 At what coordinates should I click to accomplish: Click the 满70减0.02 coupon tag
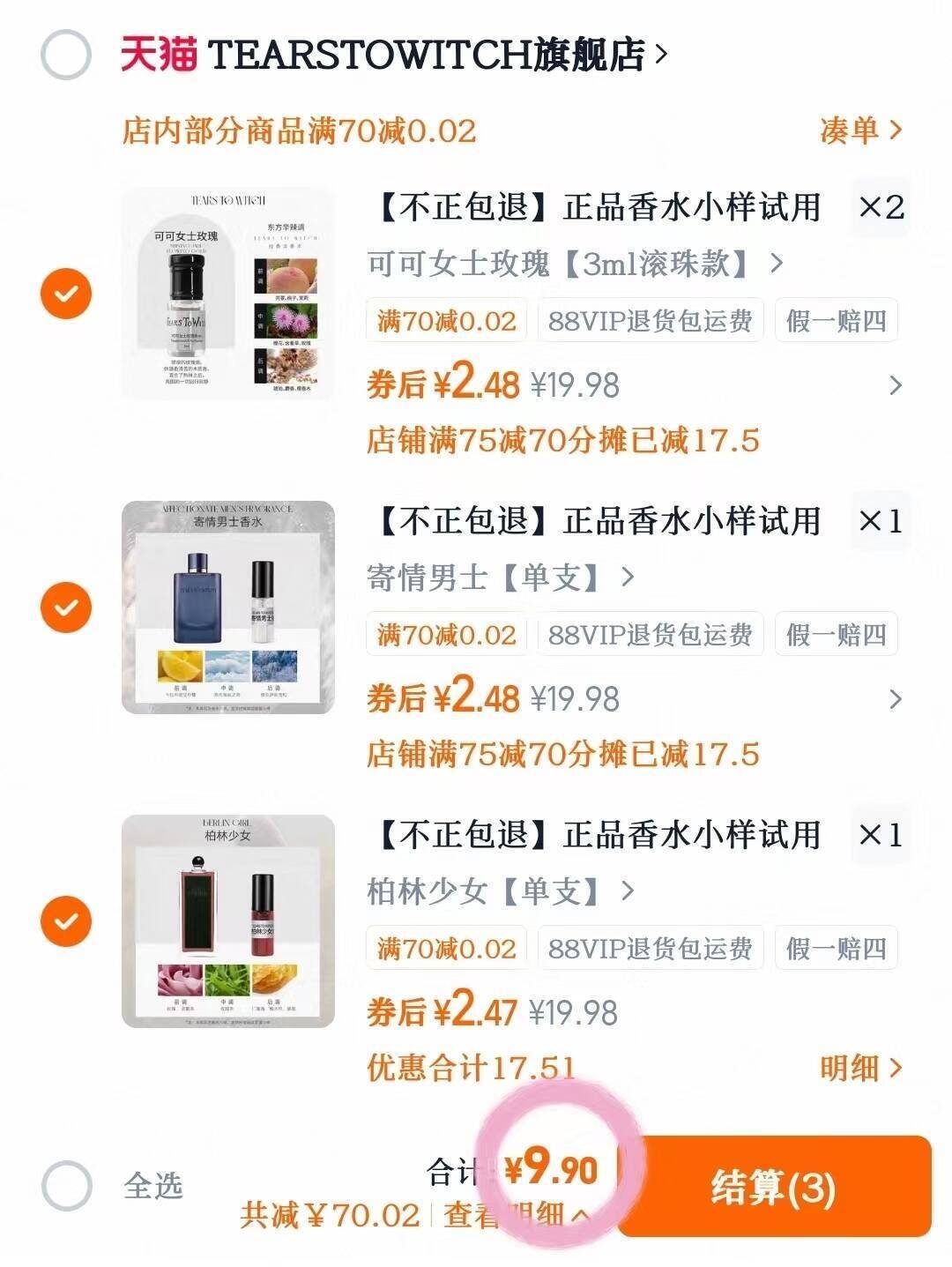point(444,321)
